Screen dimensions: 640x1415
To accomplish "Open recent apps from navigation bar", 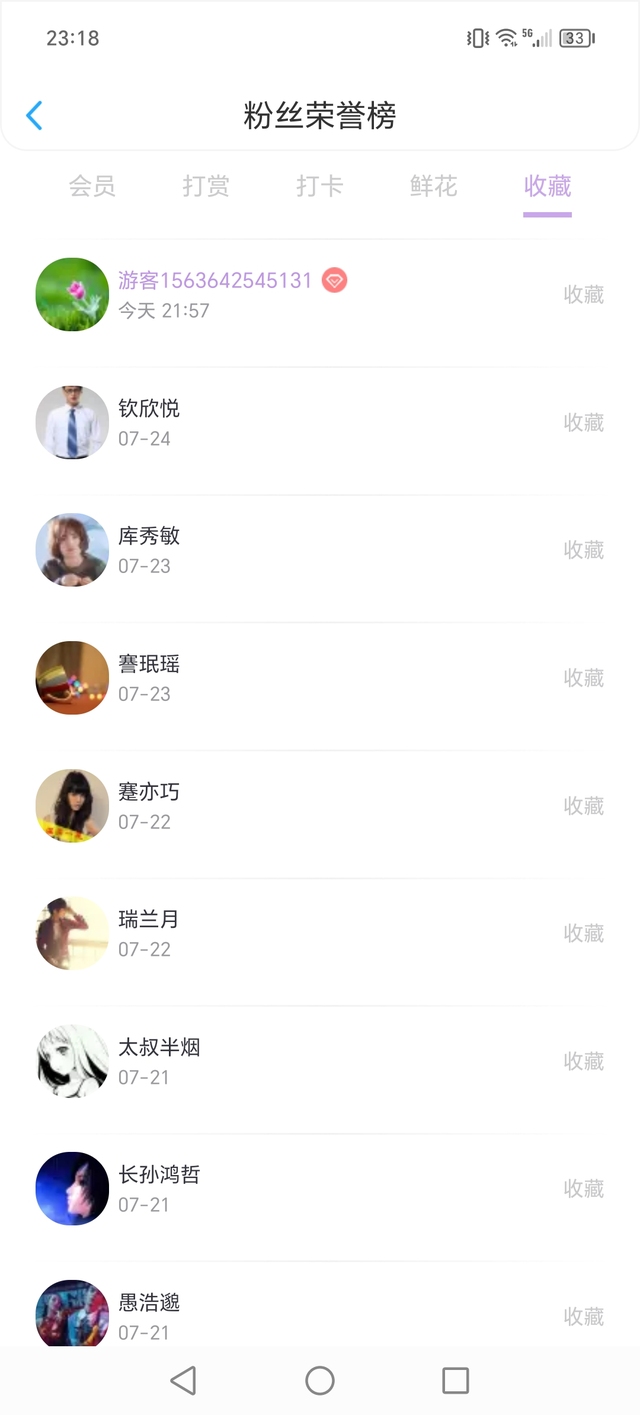I will tap(455, 1381).
